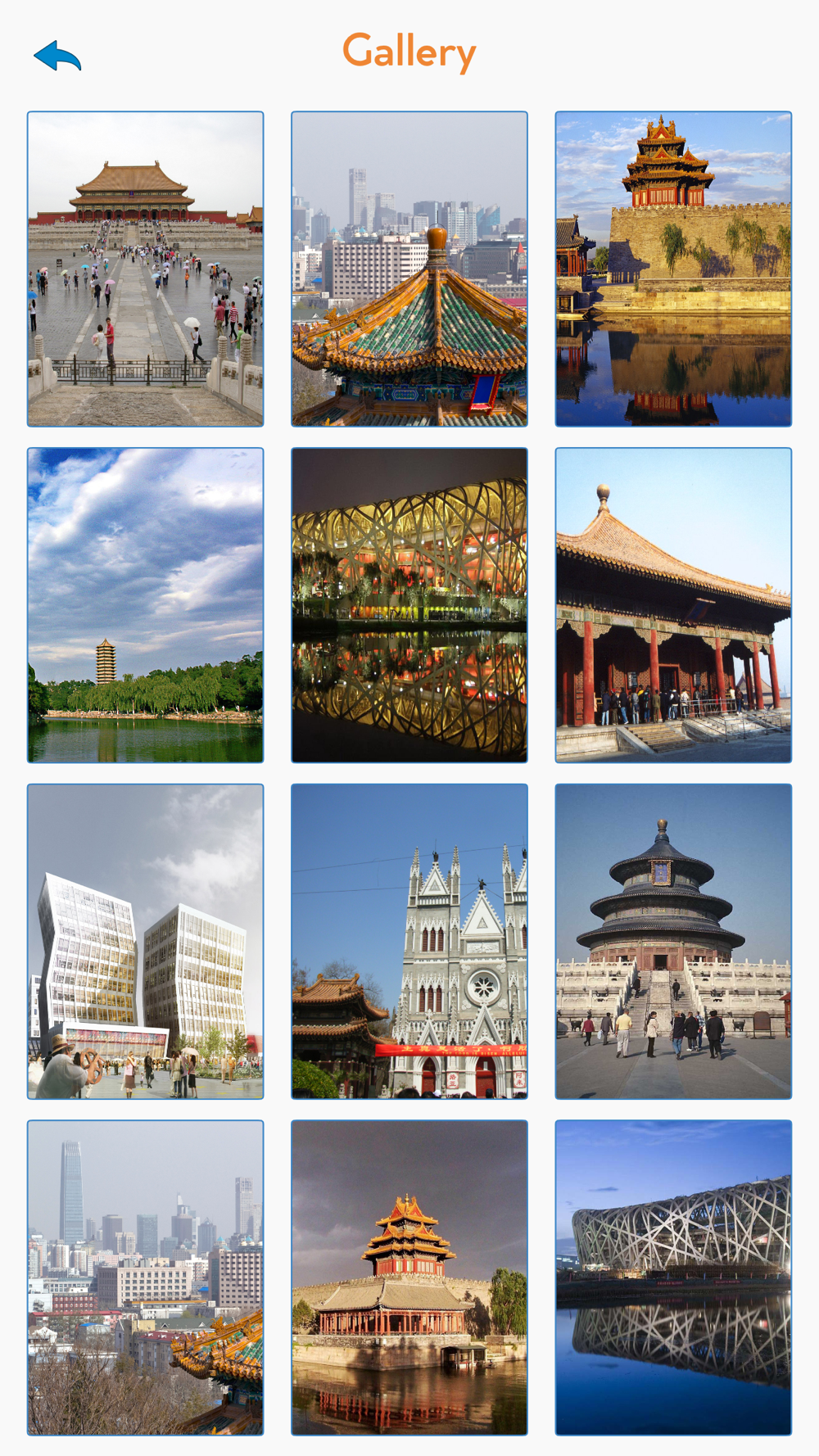Open the modern white tilted buildings photo
Viewport: 819px width, 1456px height.
point(146,942)
